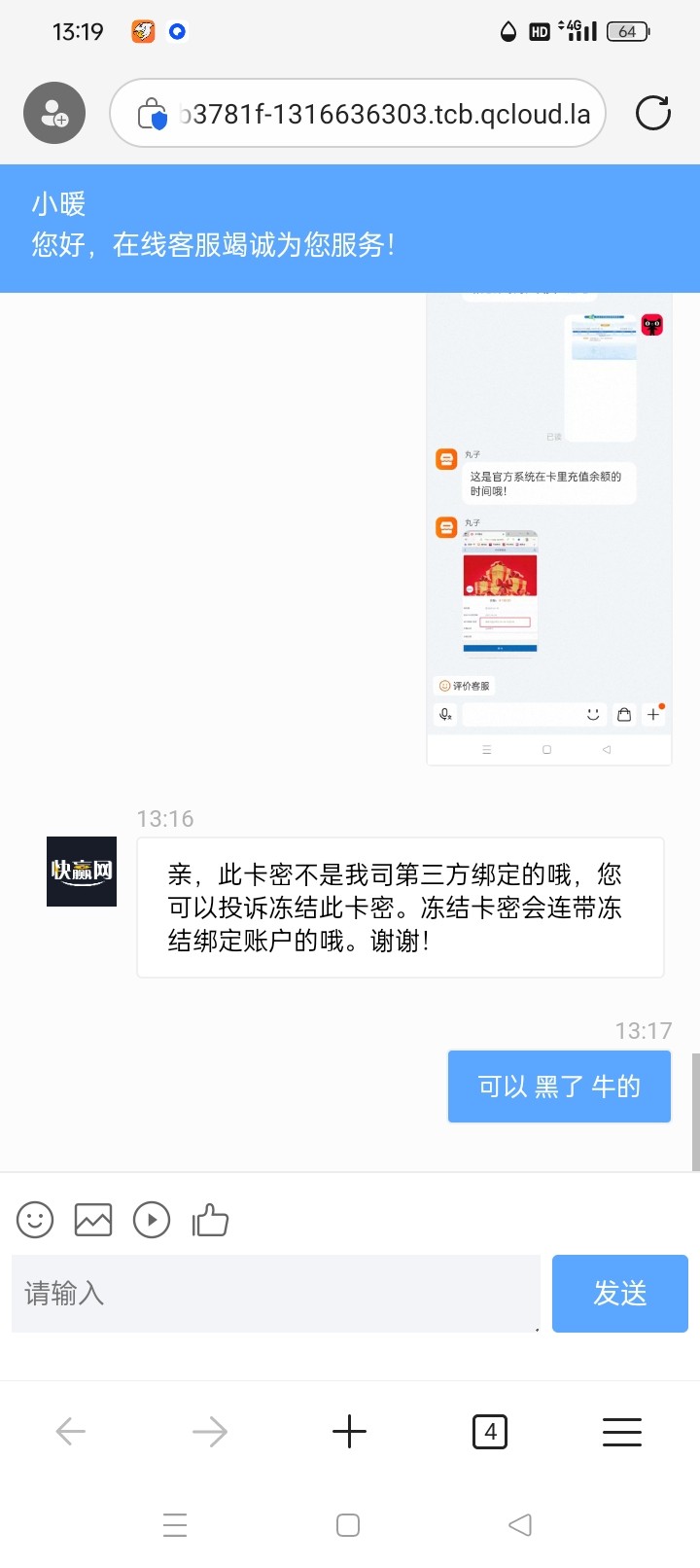Open the browser account profile icon

click(54, 114)
